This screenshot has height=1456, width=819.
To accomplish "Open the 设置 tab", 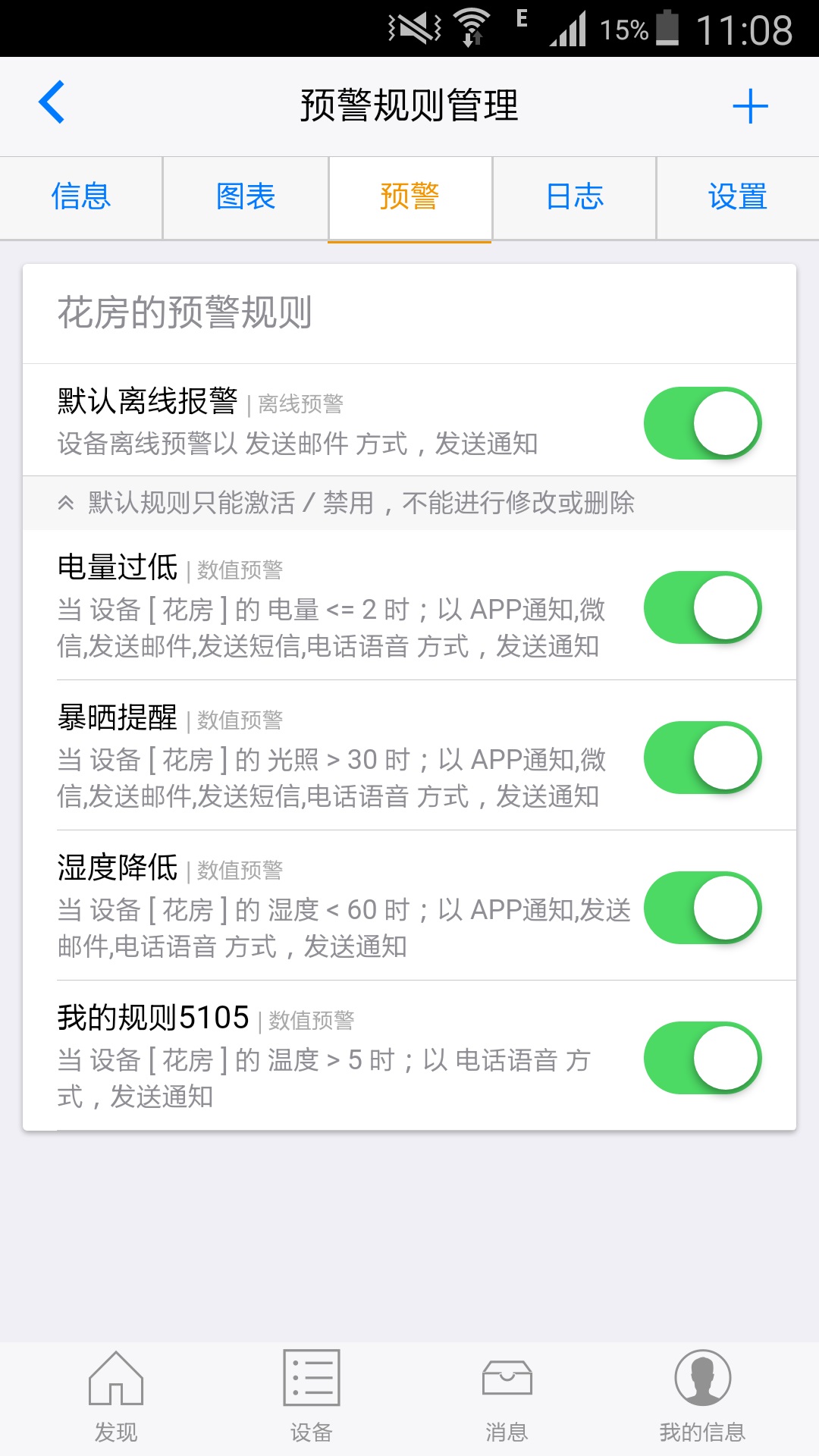I will pos(738,197).
